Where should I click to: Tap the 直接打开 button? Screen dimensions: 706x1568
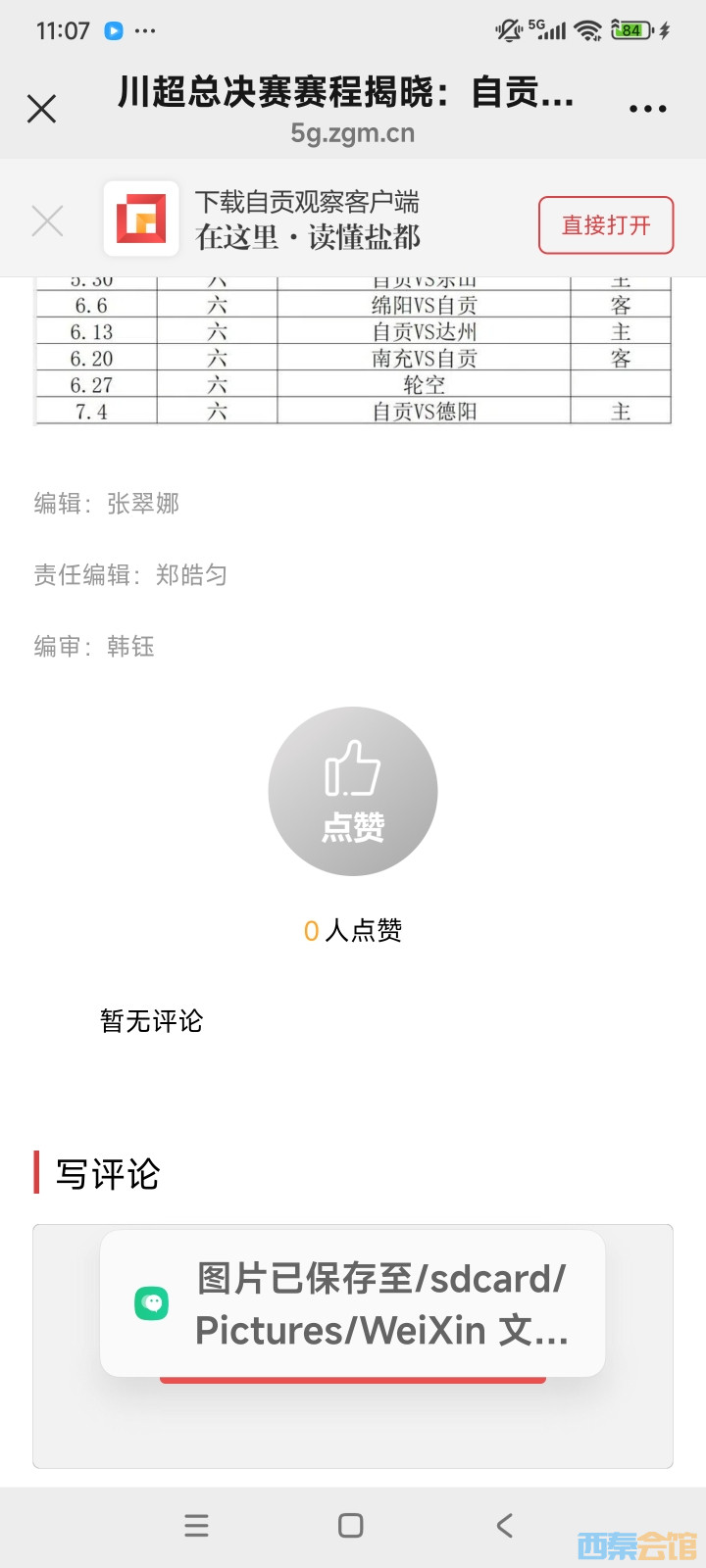(x=605, y=225)
